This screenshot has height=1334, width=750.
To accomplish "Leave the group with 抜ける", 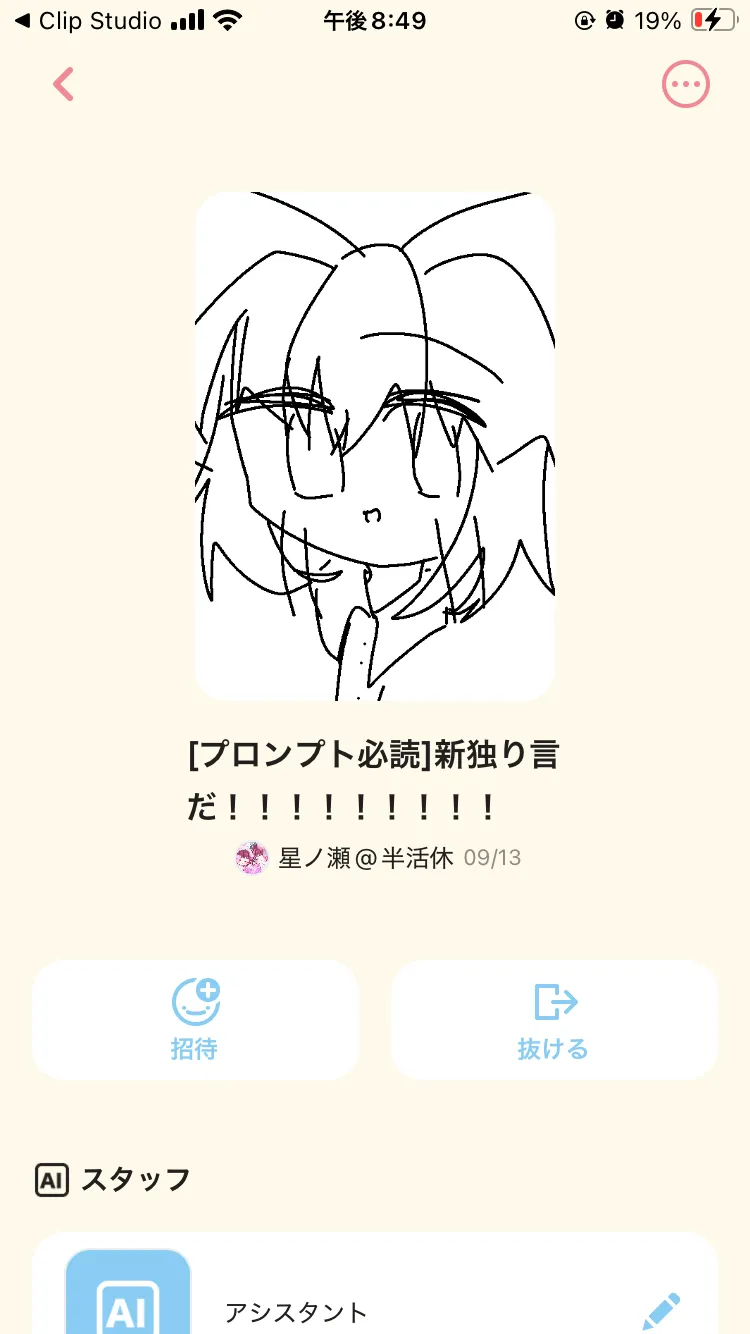I will click(x=554, y=1019).
